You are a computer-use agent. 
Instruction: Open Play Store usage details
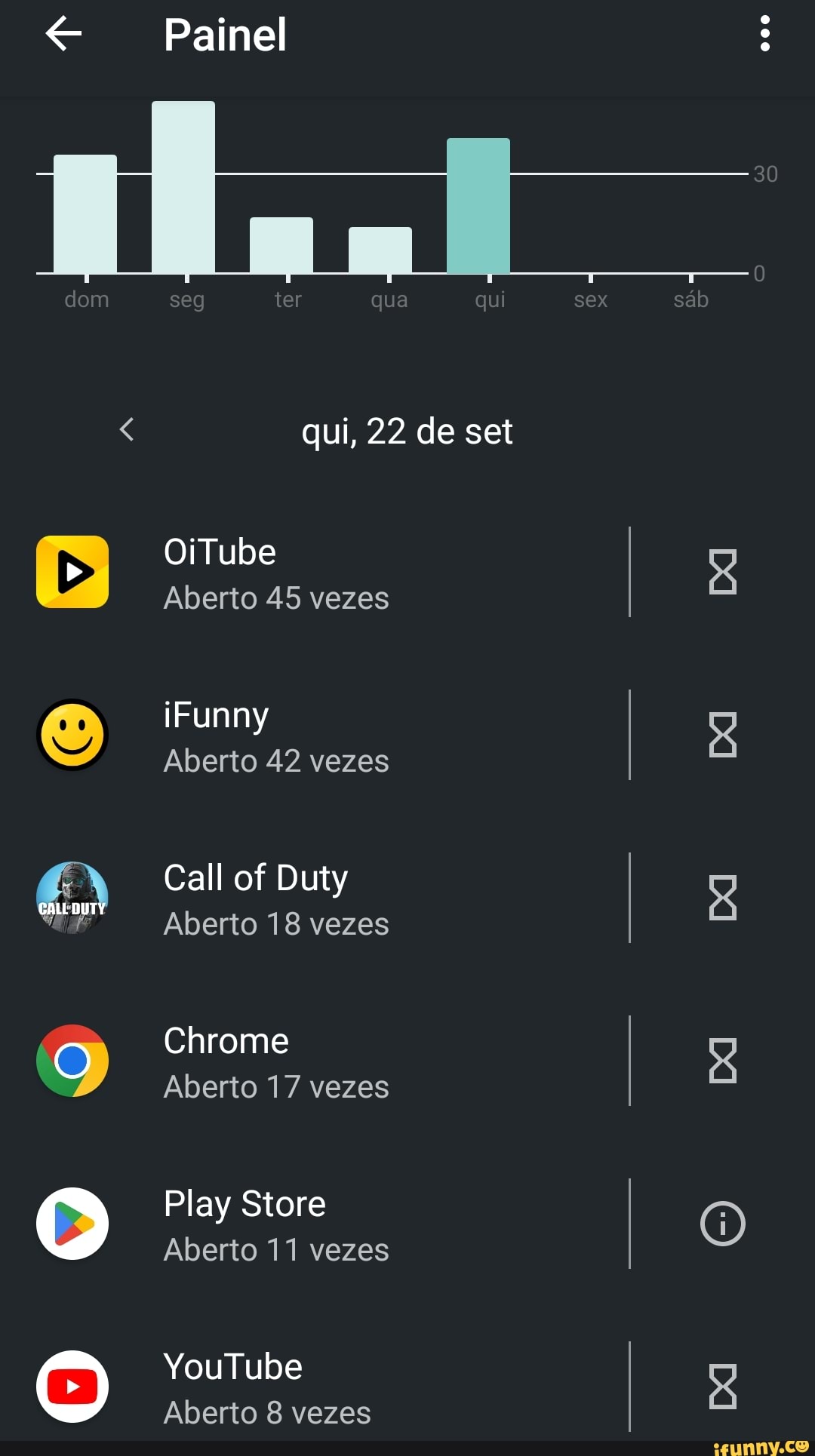pyautogui.click(x=314, y=1224)
